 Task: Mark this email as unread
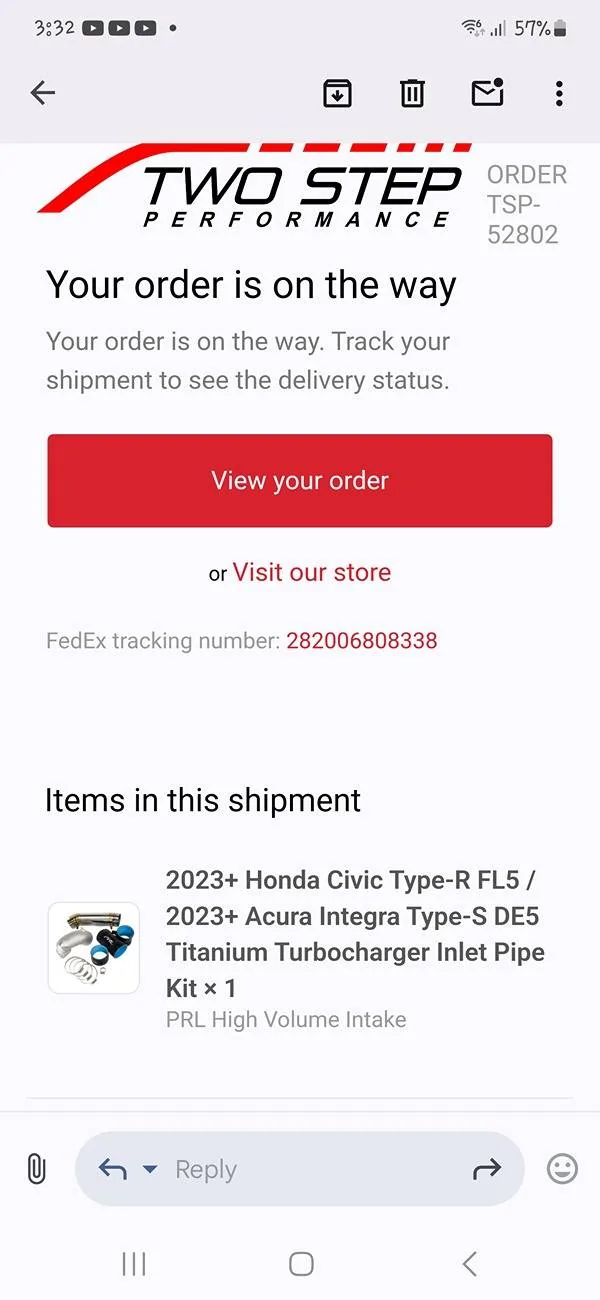[487, 92]
